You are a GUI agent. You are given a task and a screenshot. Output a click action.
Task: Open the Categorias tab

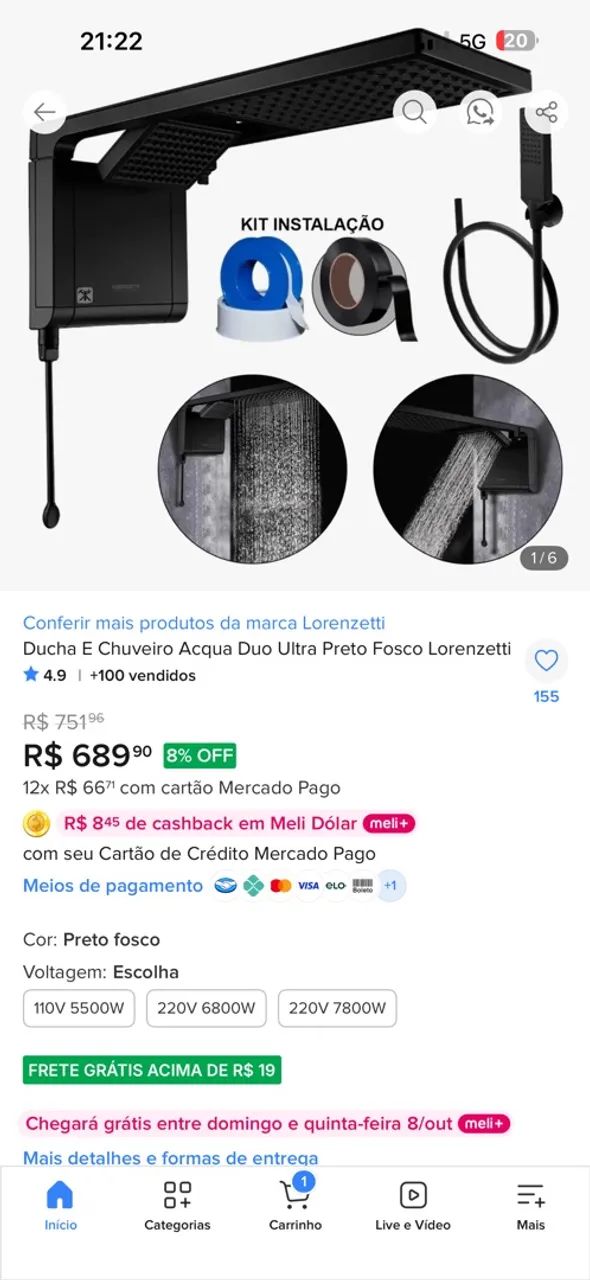(x=177, y=1205)
